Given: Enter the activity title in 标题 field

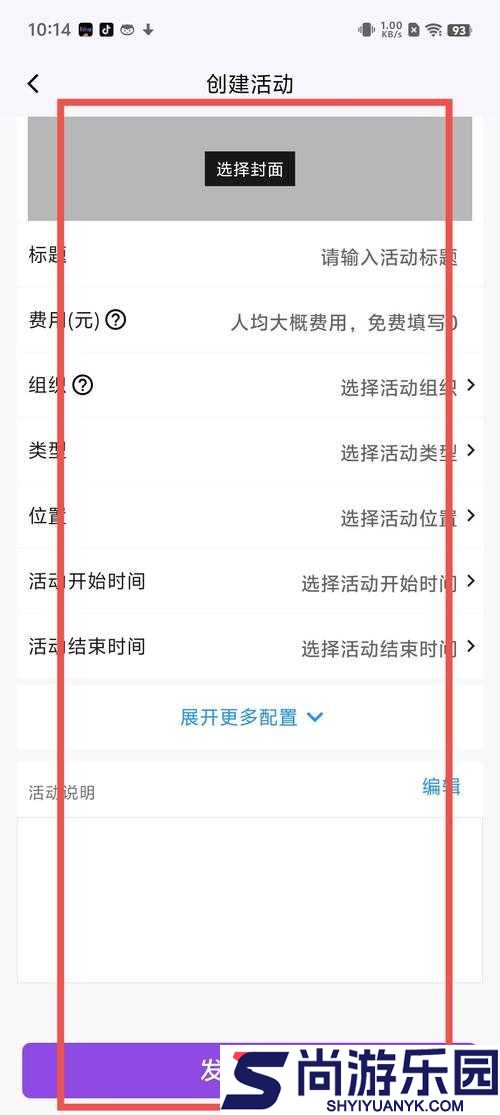Looking at the screenshot, I should (x=250, y=256).
